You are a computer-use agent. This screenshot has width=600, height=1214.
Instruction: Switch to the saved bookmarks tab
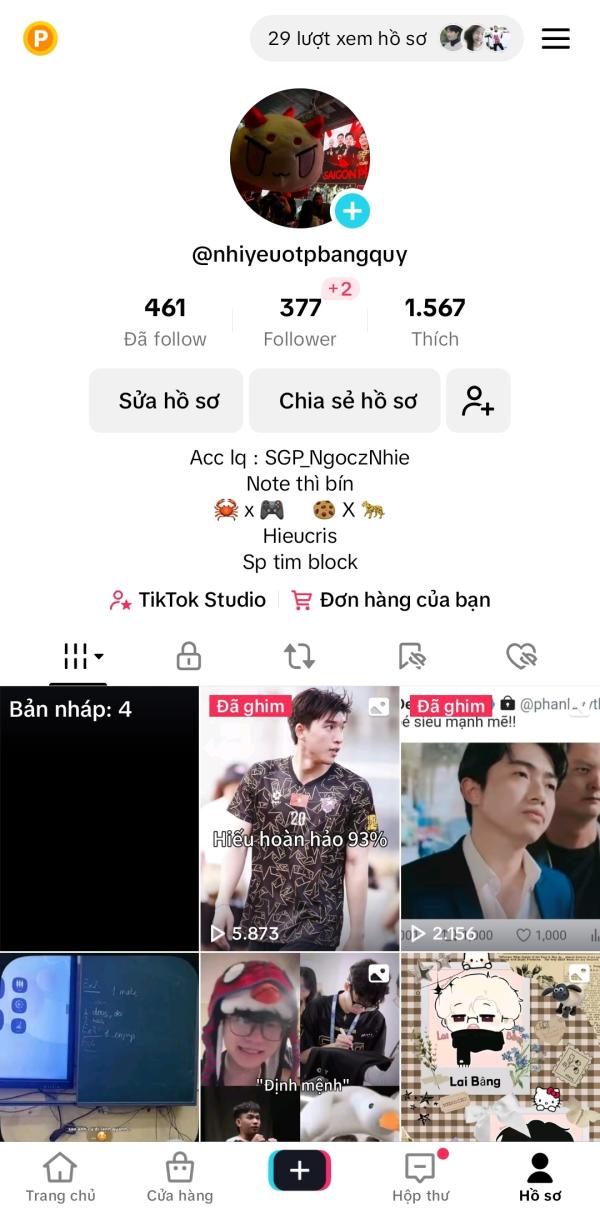point(411,656)
